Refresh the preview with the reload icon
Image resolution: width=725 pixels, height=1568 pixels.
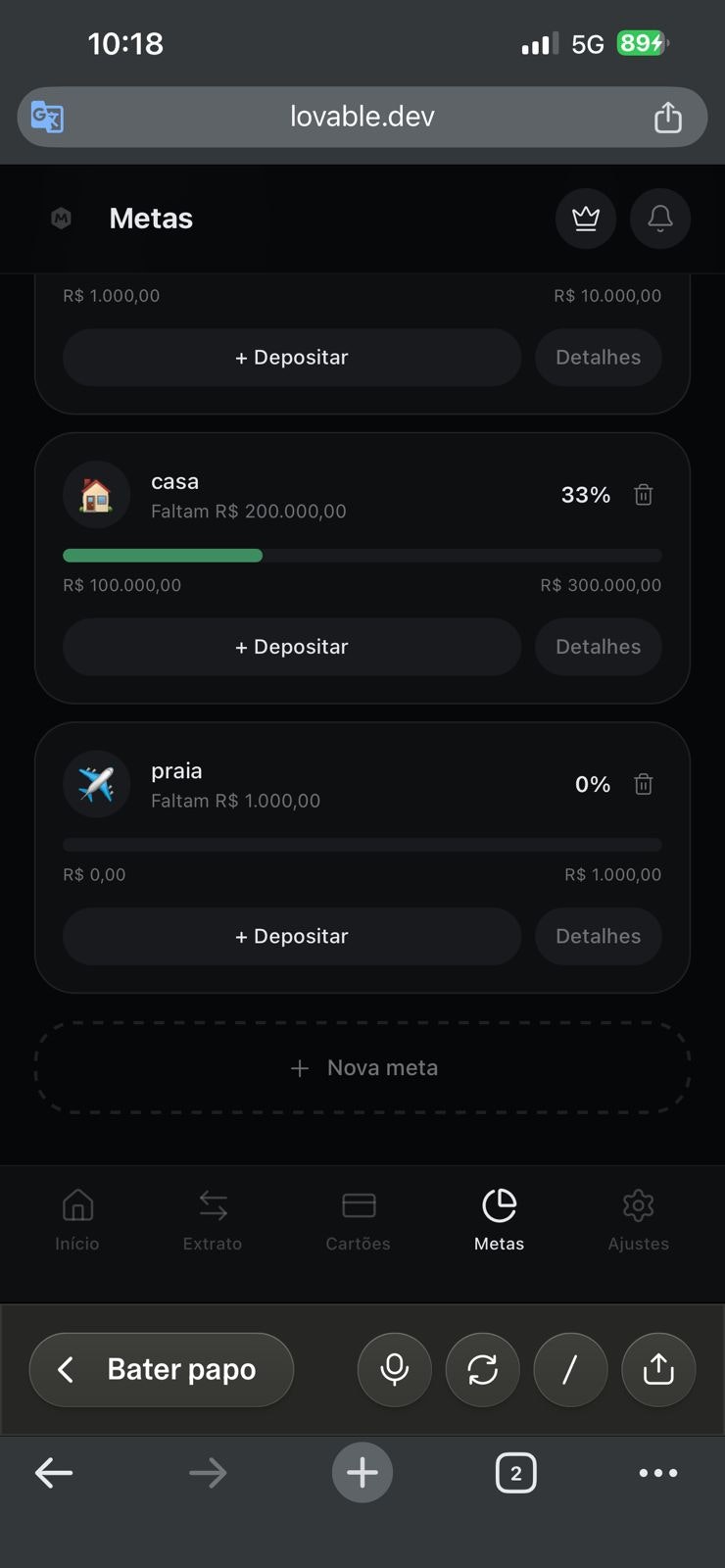(483, 1369)
